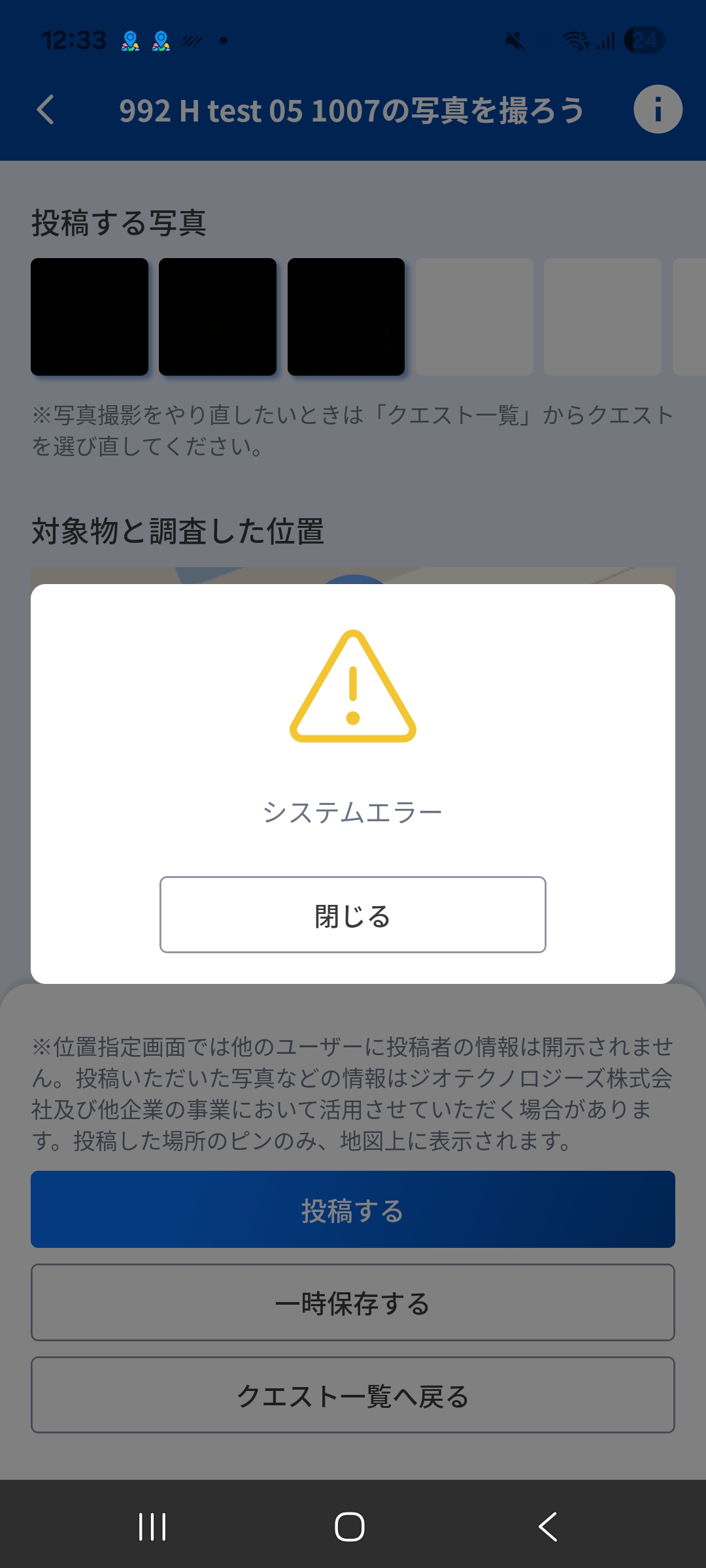The width and height of the screenshot is (706, 1568).
Task: Tap the first empty photo placeholder slot
Action: point(473,316)
